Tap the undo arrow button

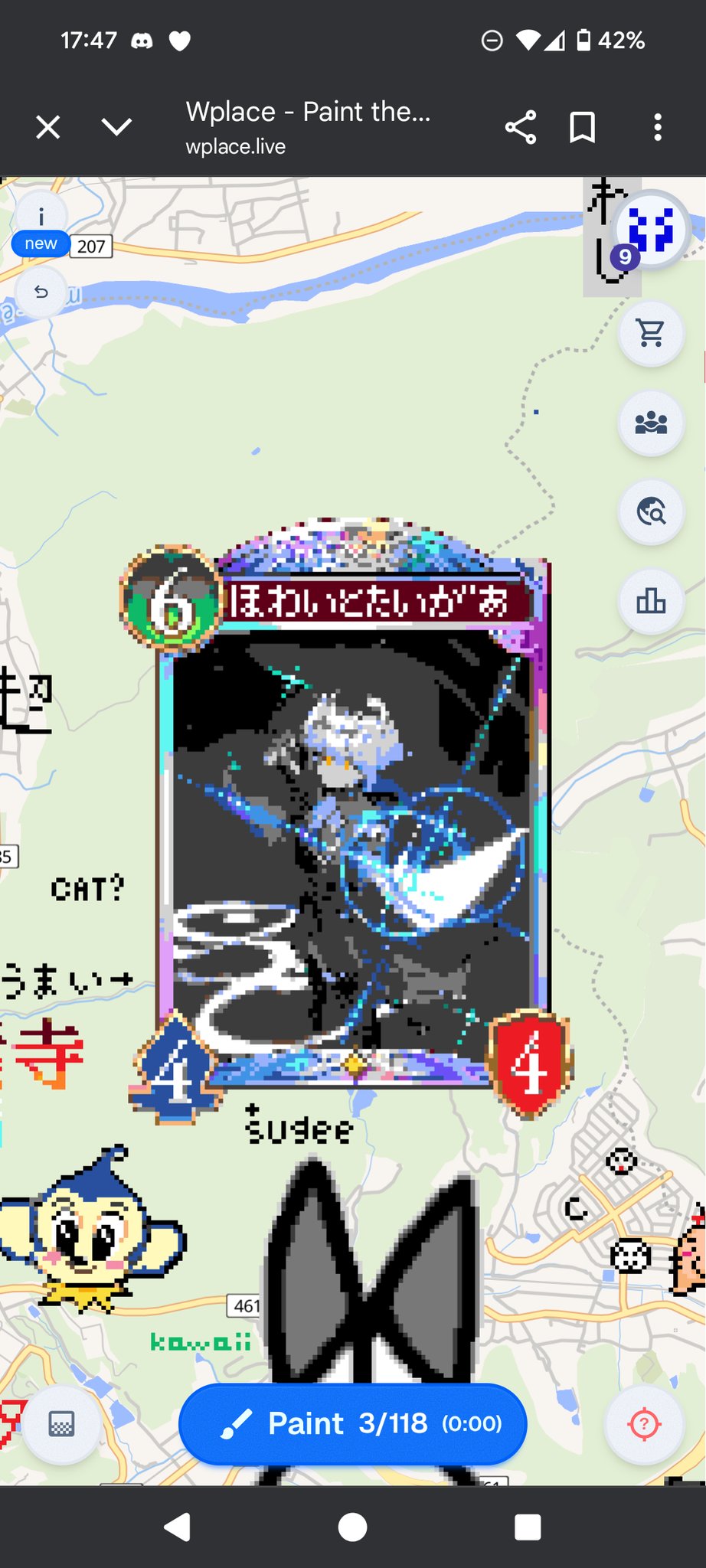pos(41,292)
